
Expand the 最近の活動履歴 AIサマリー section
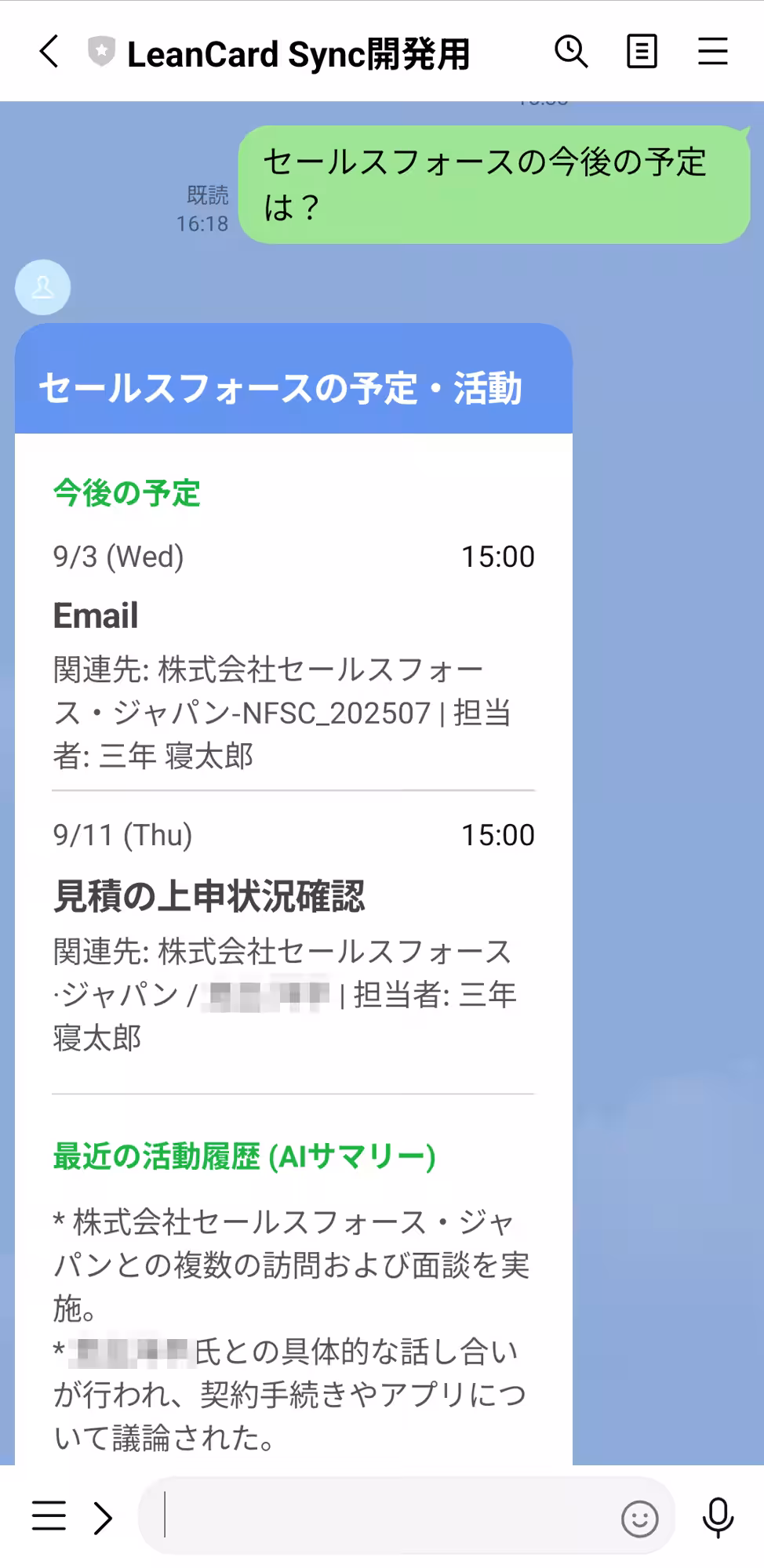tap(244, 1155)
